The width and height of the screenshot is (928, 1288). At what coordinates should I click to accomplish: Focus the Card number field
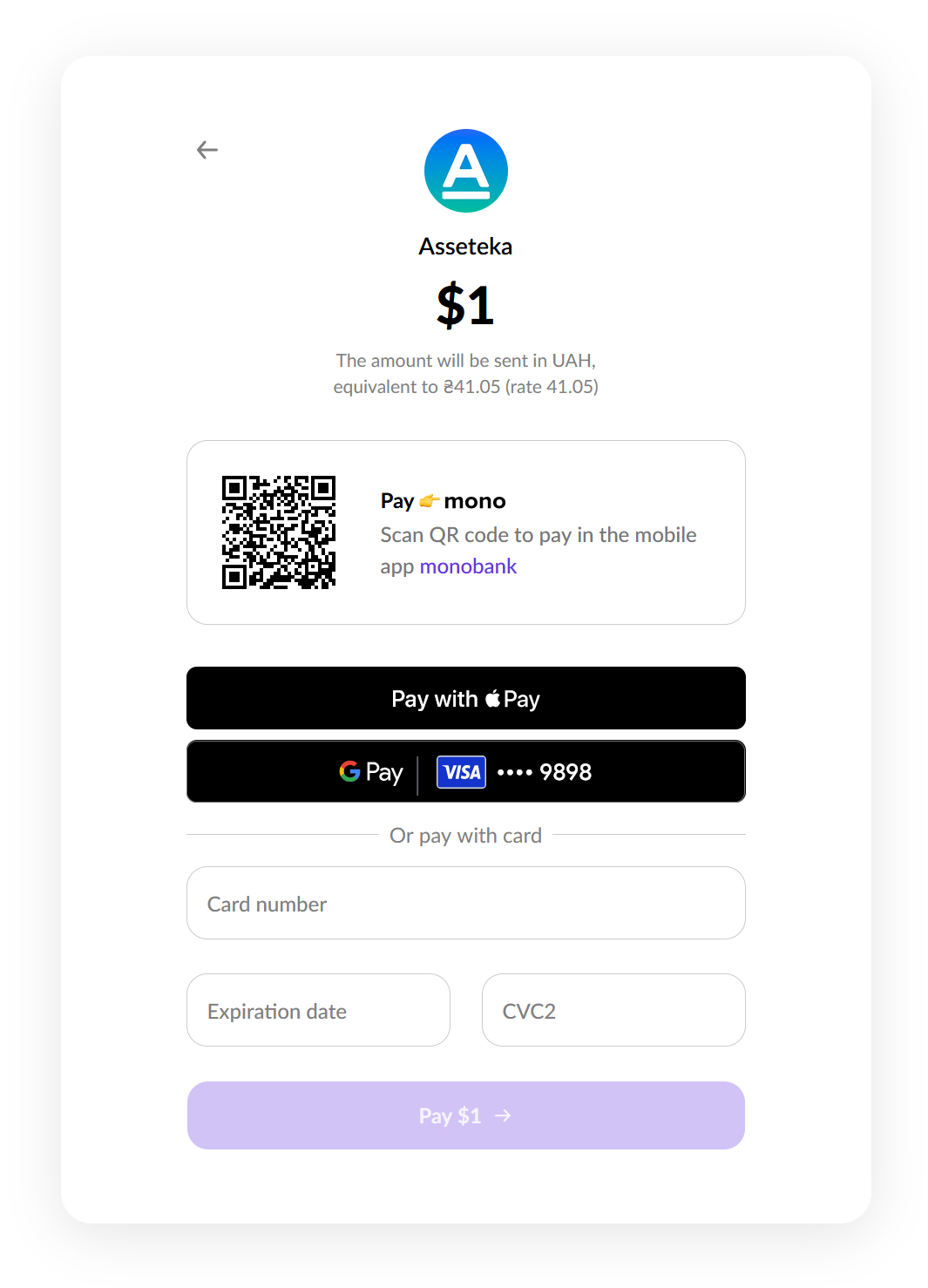(x=465, y=903)
